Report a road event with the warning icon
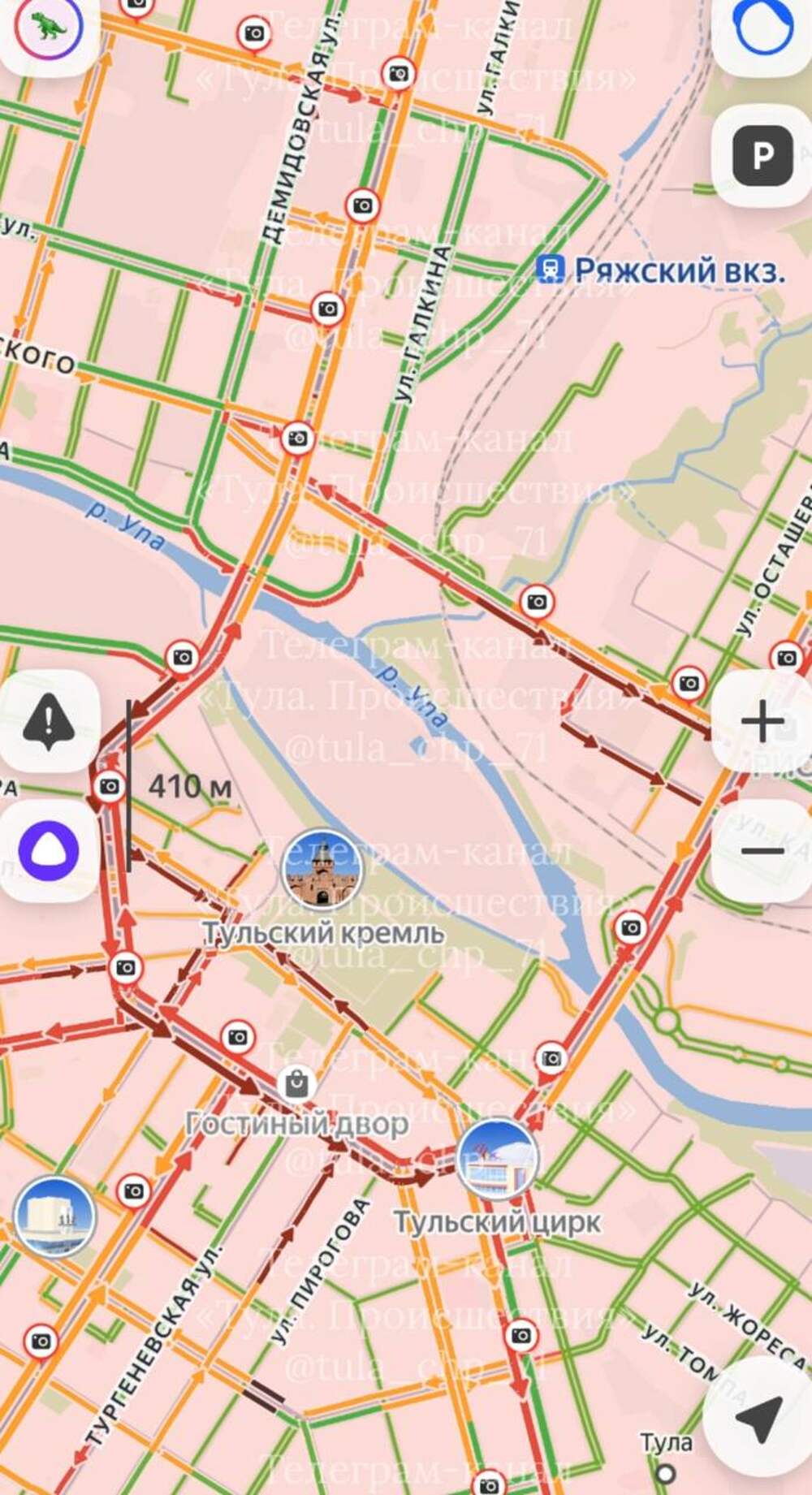This screenshot has width=812, height=1495. click(50, 721)
